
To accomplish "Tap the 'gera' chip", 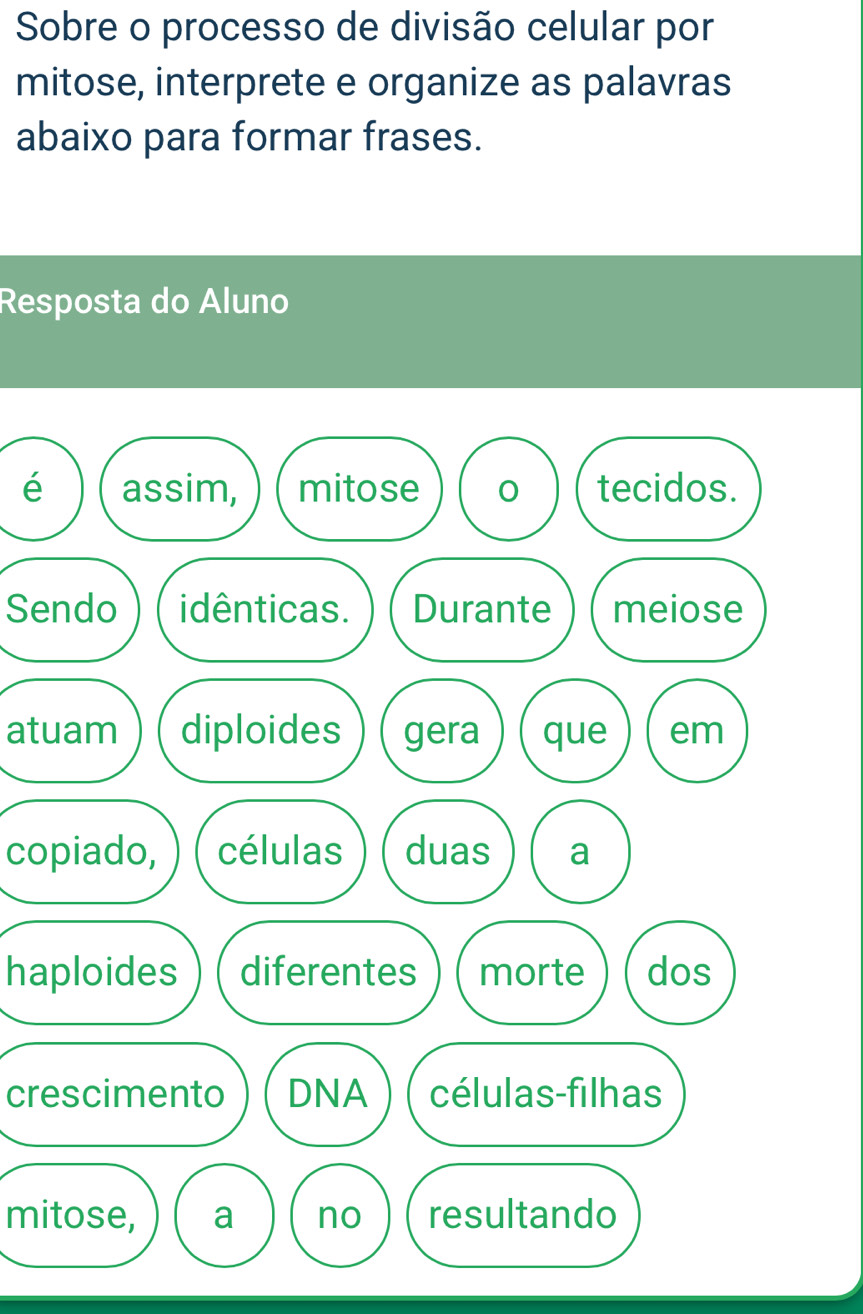I will 442,730.
